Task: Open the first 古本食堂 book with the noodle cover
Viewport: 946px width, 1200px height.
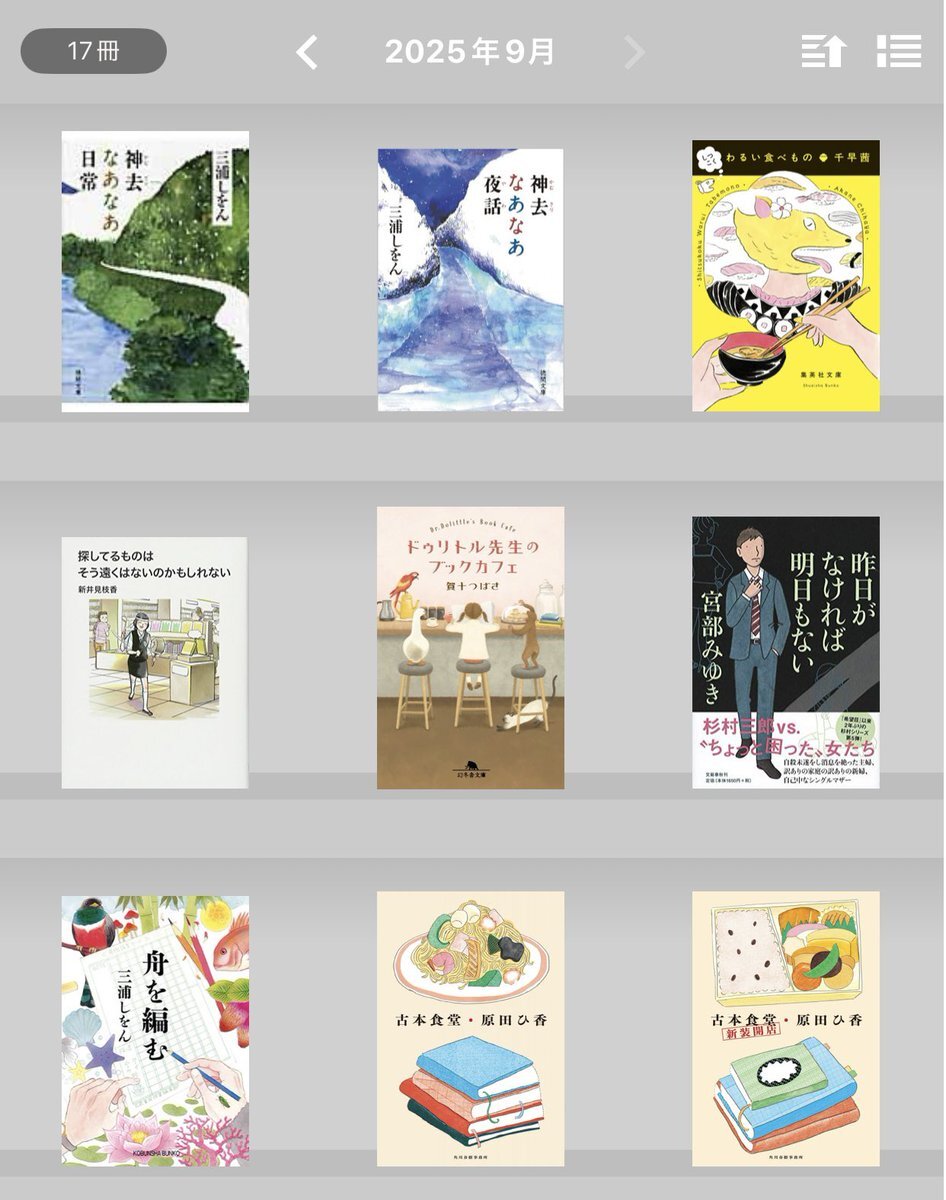Action: [x=470, y=1028]
